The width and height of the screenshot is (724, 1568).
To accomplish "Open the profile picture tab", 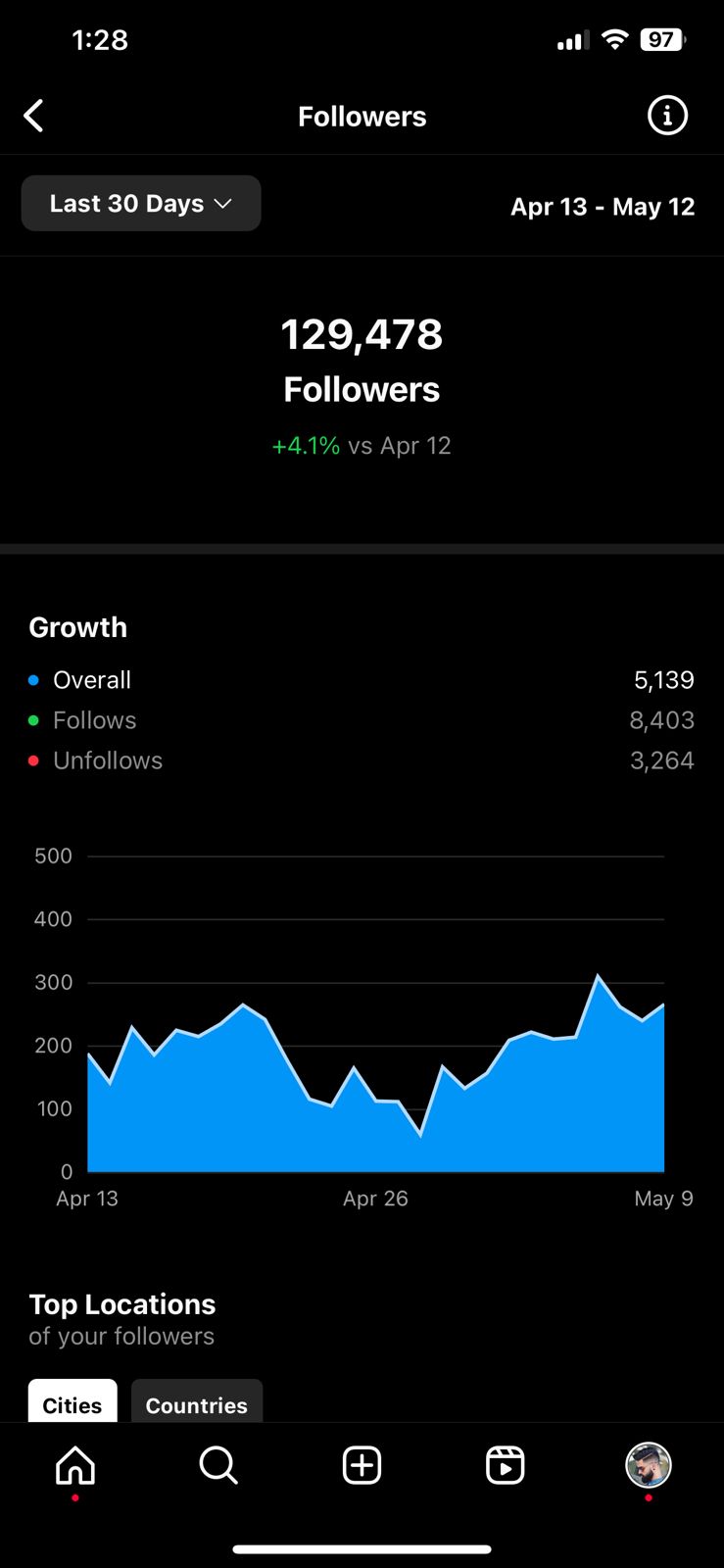I will pyautogui.click(x=649, y=1466).
